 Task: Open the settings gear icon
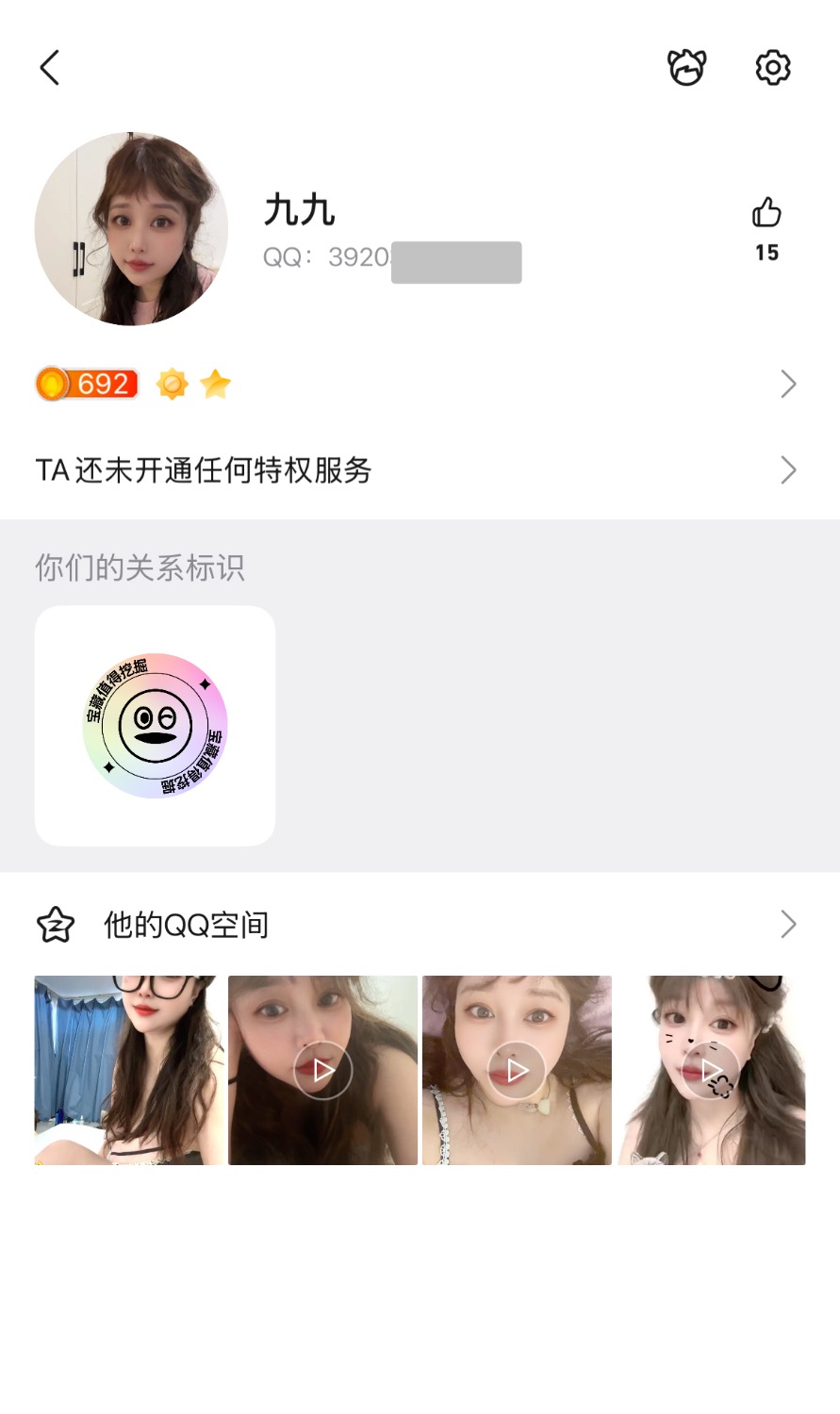[773, 68]
